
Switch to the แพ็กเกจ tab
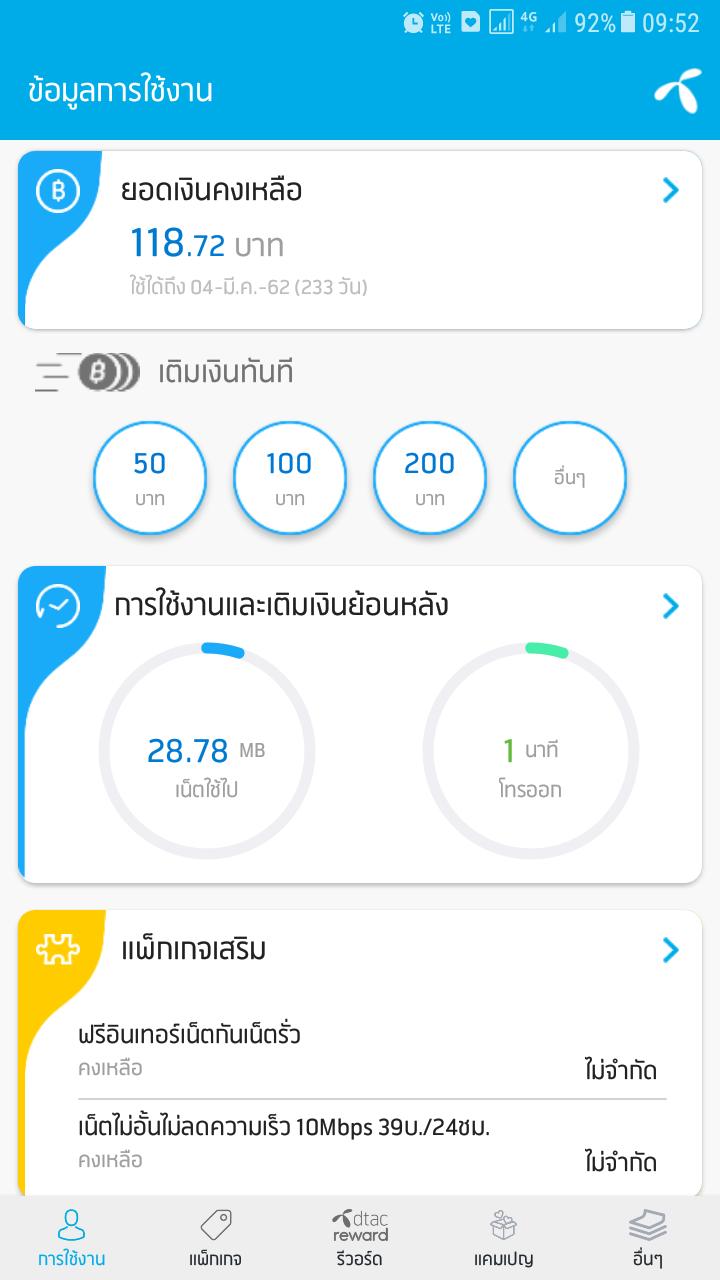coord(215,1238)
